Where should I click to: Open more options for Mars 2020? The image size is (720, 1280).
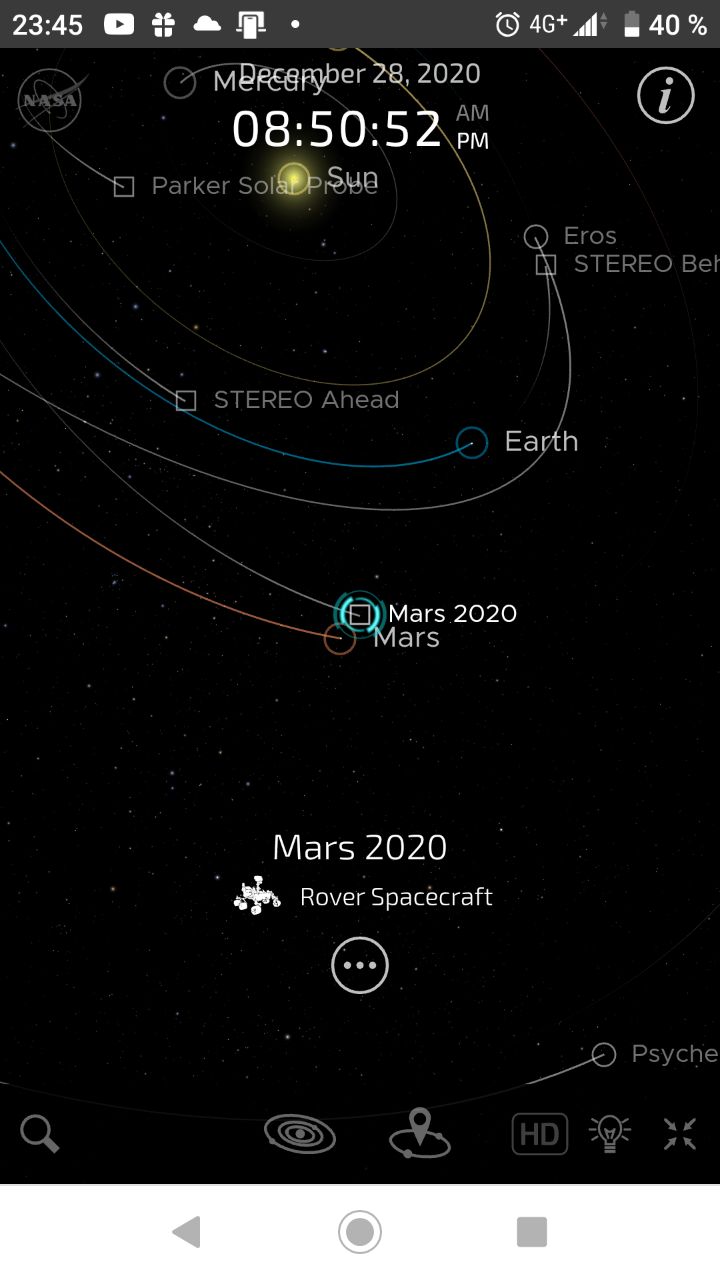[360, 966]
